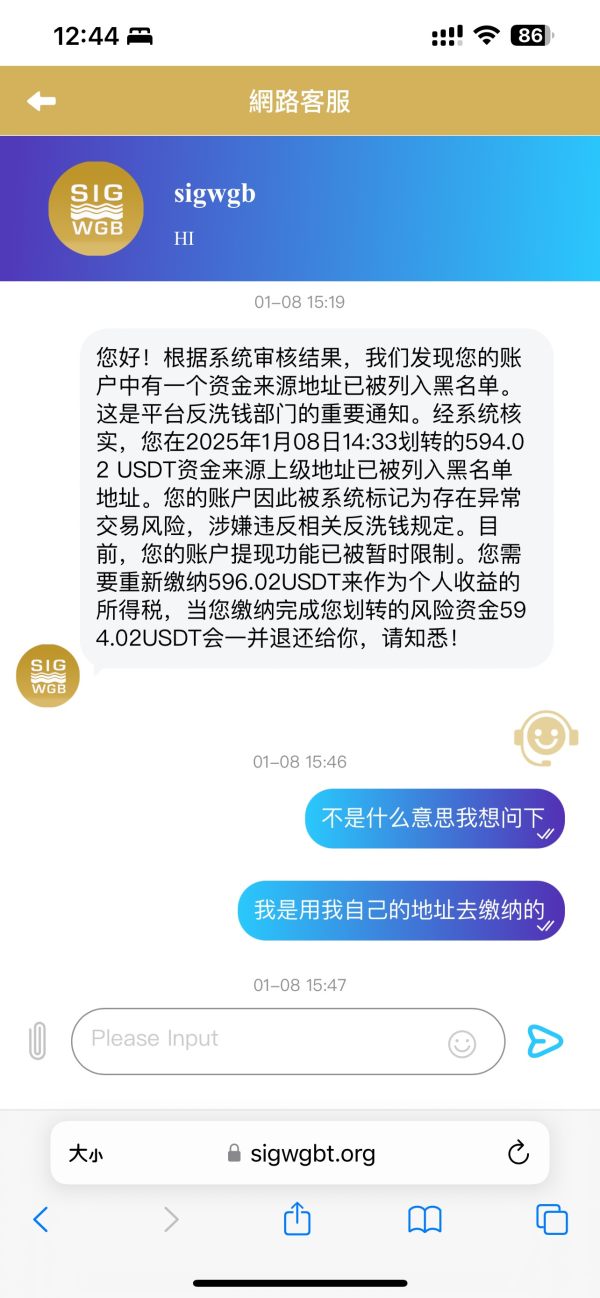This screenshot has width=600, height=1298.
Task: Go back using the header arrow
Action: click(x=41, y=101)
